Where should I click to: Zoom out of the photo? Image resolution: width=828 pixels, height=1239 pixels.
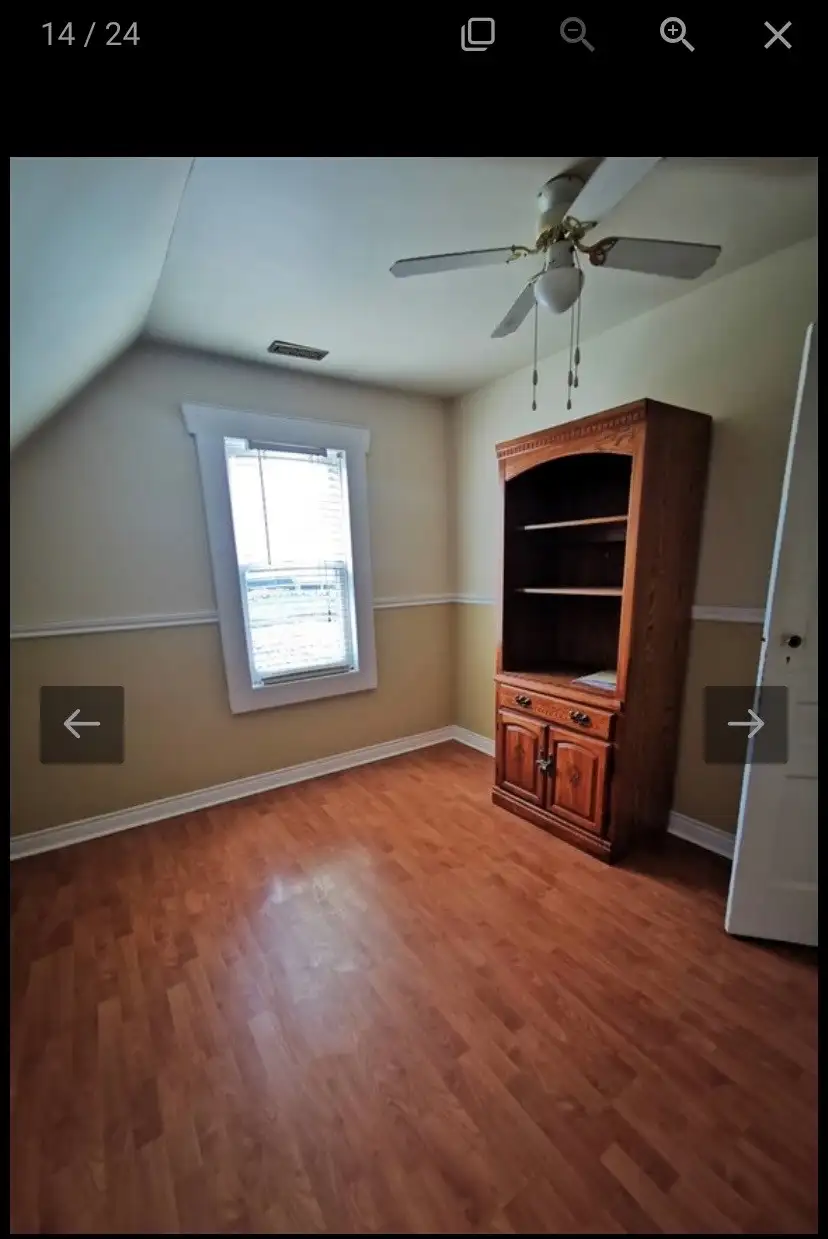[577, 35]
